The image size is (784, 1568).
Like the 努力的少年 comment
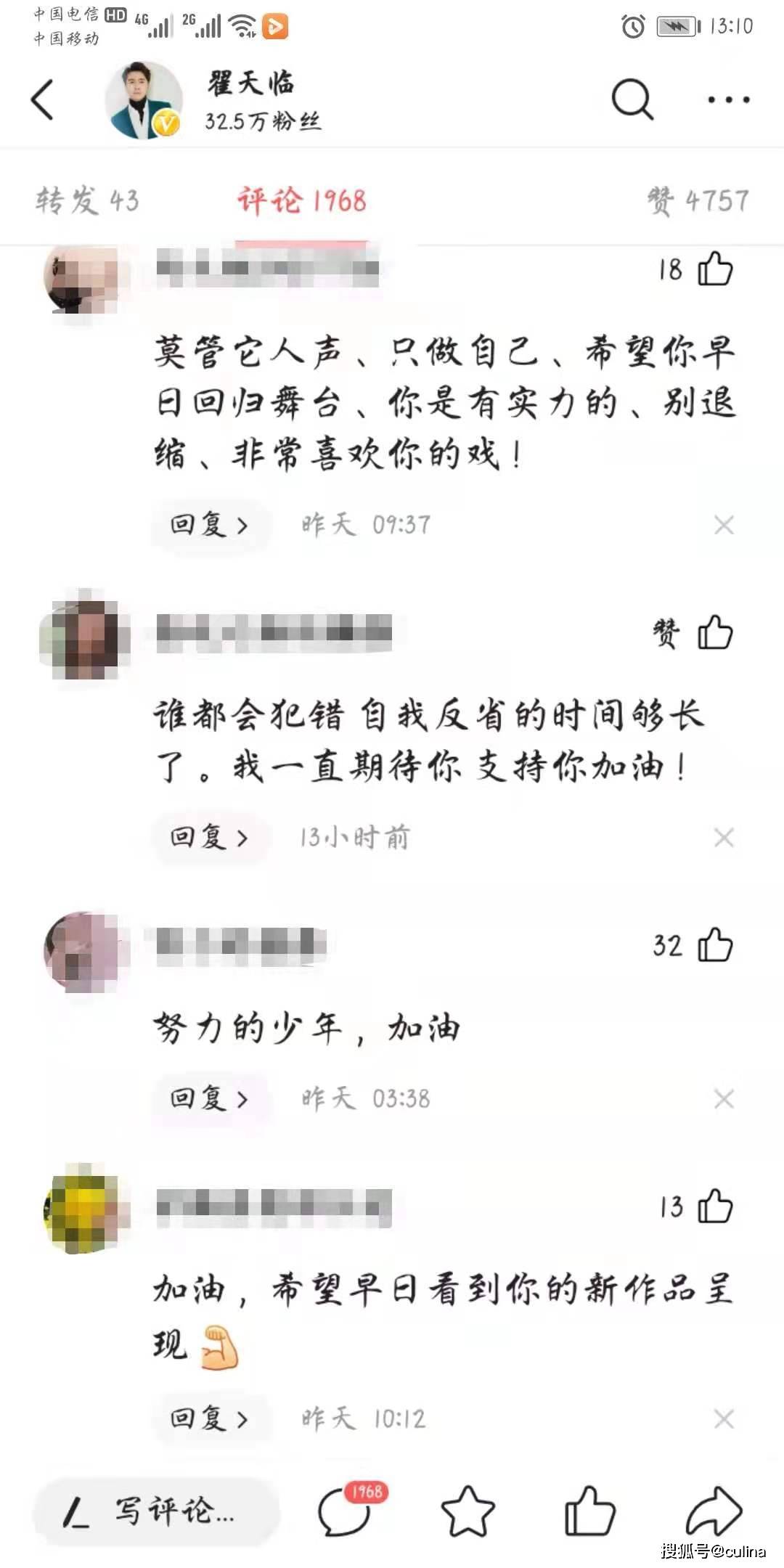pos(714,945)
